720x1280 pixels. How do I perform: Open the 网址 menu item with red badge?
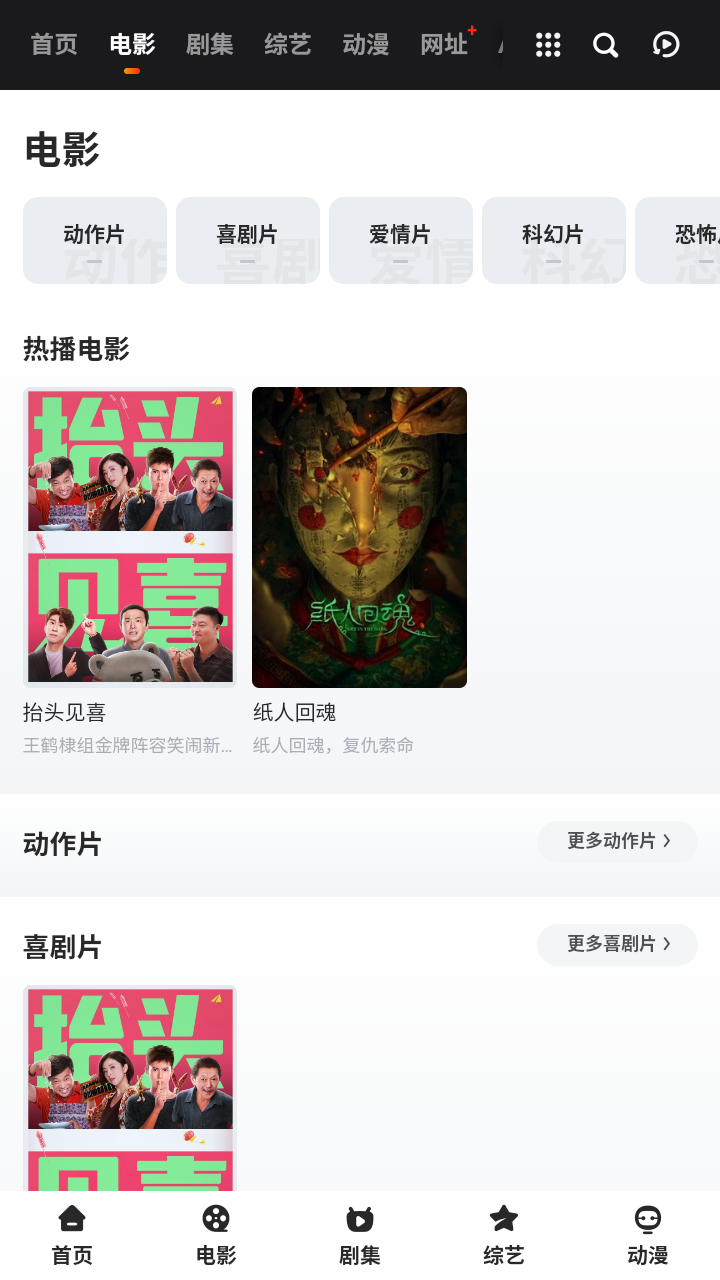pyautogui.click(x=443, y=44)
